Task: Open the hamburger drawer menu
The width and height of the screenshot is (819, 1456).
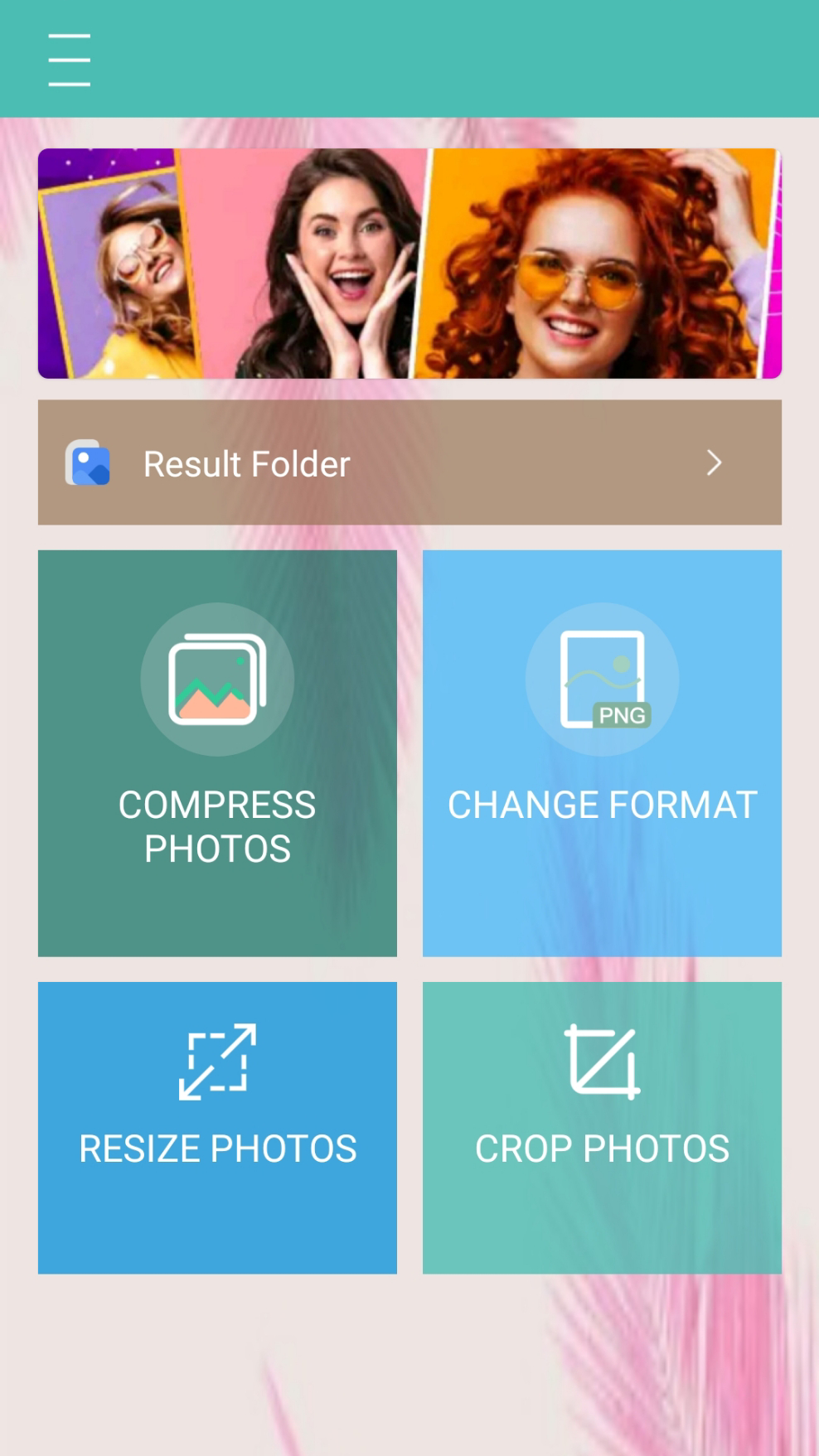Action: pyautogui.click(x=69, y=60)
